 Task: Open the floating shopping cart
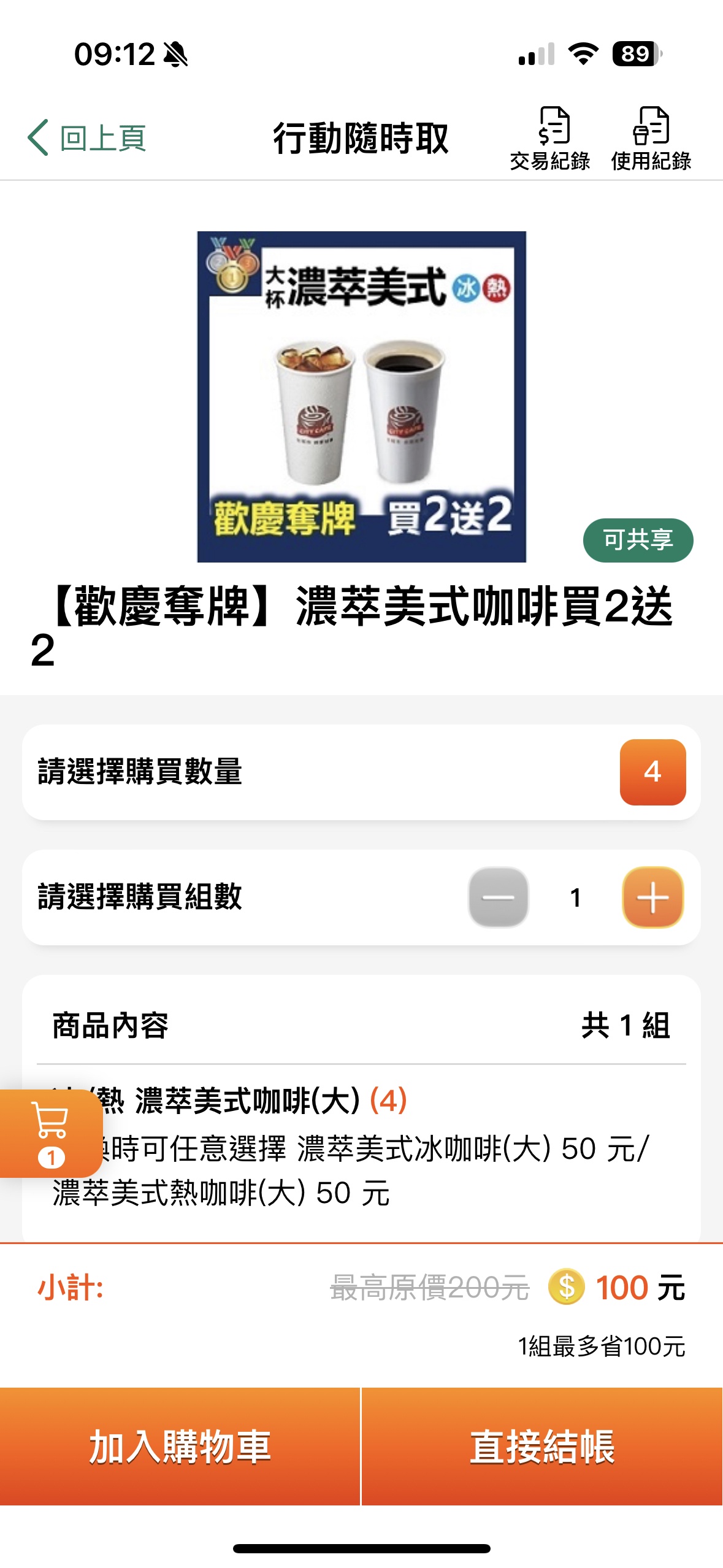(50, 1132)
